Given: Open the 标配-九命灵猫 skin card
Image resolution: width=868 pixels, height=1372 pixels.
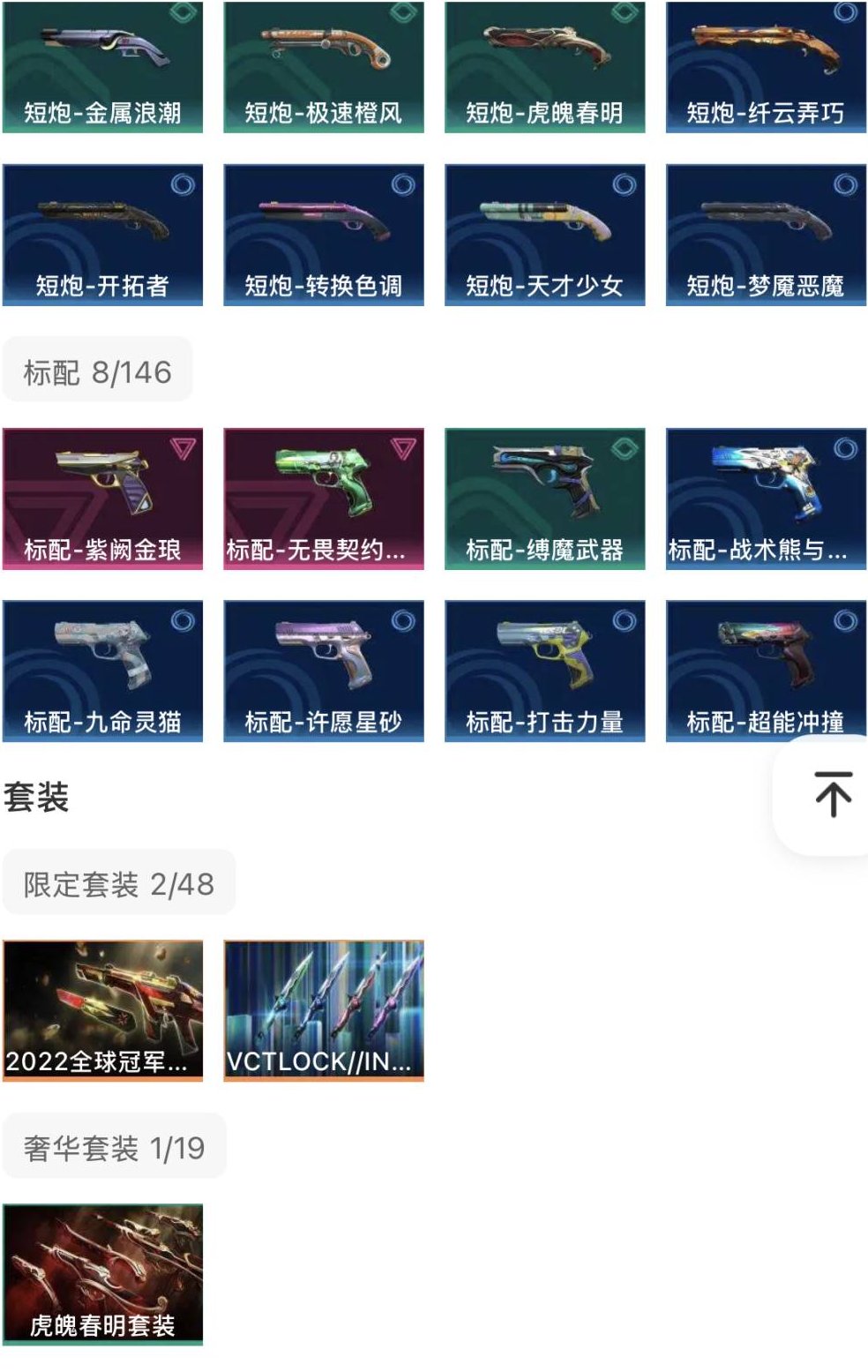Looking at the screenshot, I should point(103,671).
